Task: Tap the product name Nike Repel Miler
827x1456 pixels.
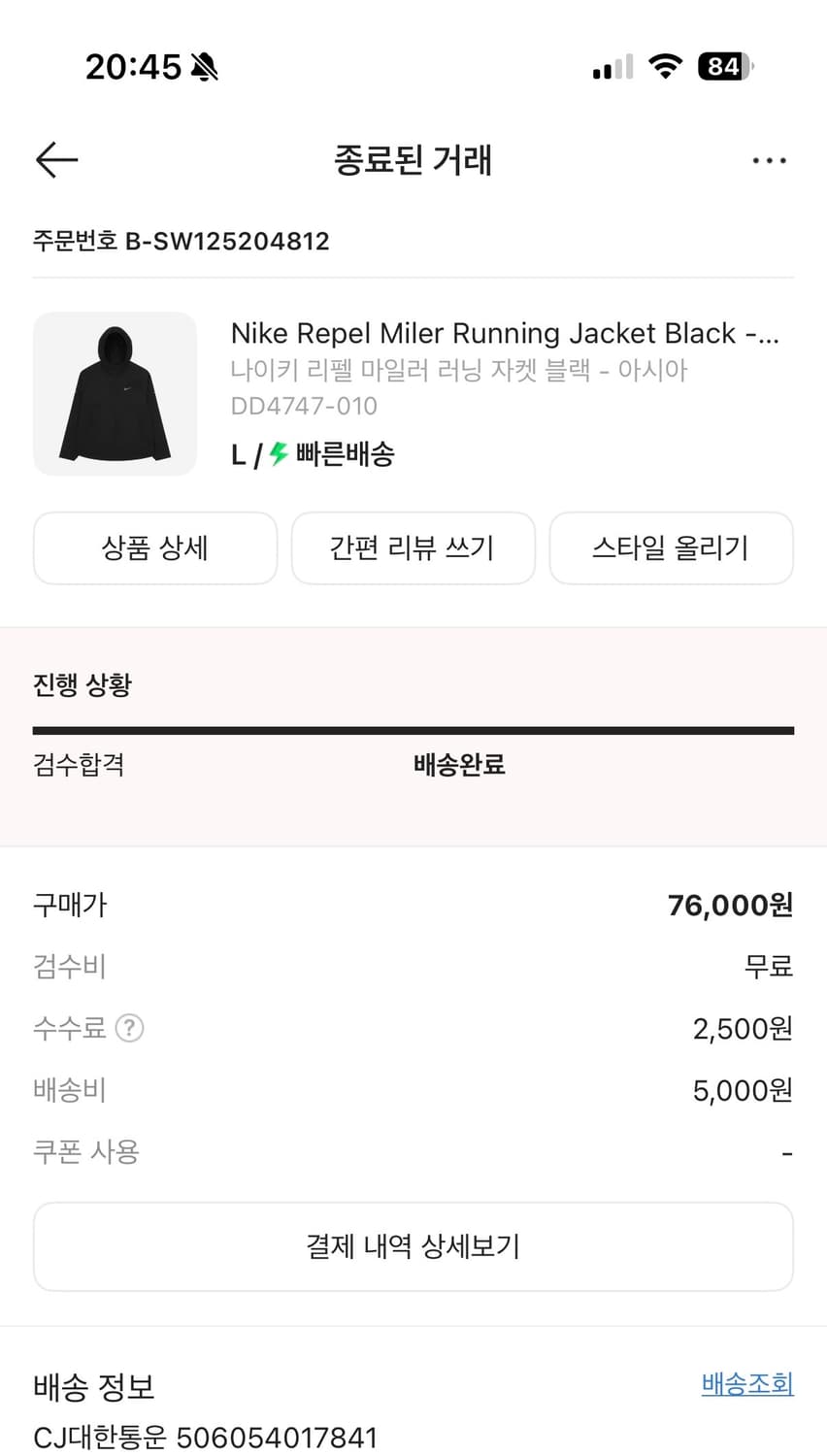Action: (x=495, y=333)
